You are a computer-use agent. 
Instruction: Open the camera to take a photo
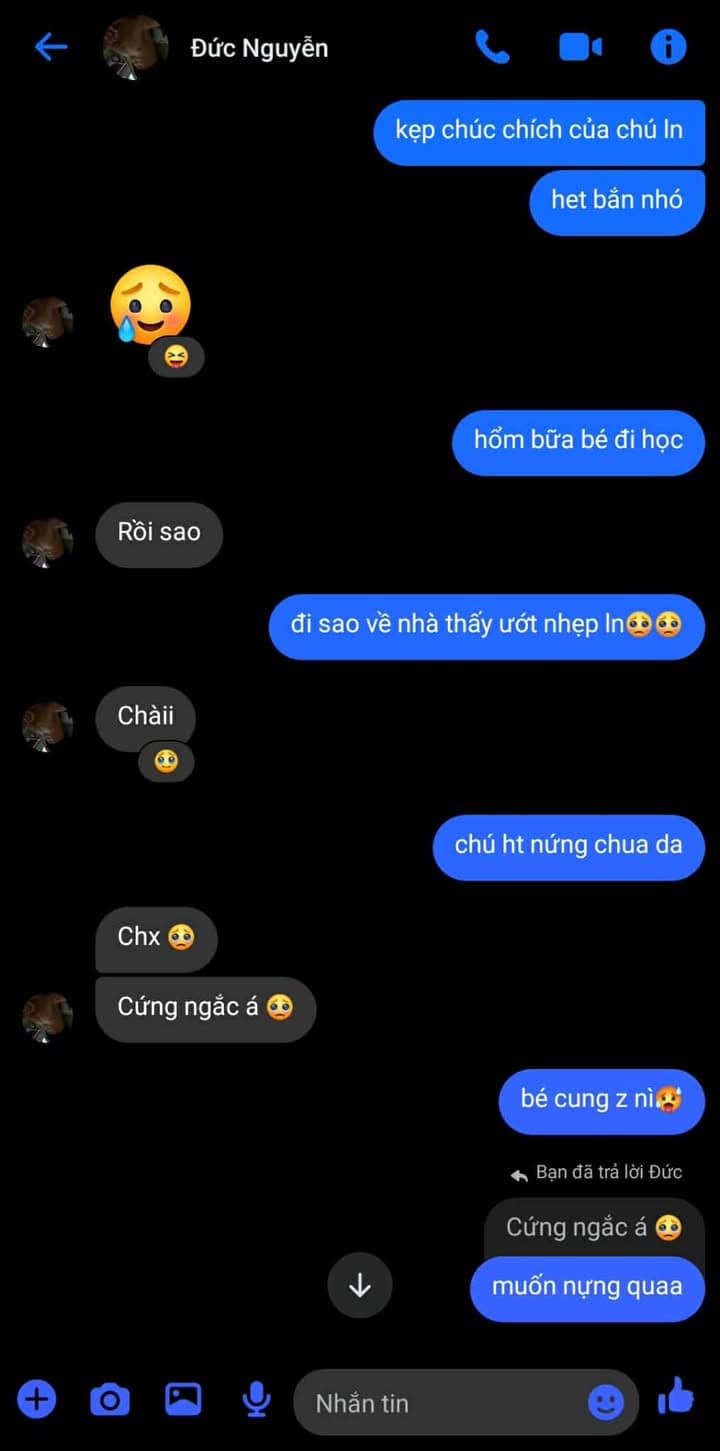(x=110, y=1400)
